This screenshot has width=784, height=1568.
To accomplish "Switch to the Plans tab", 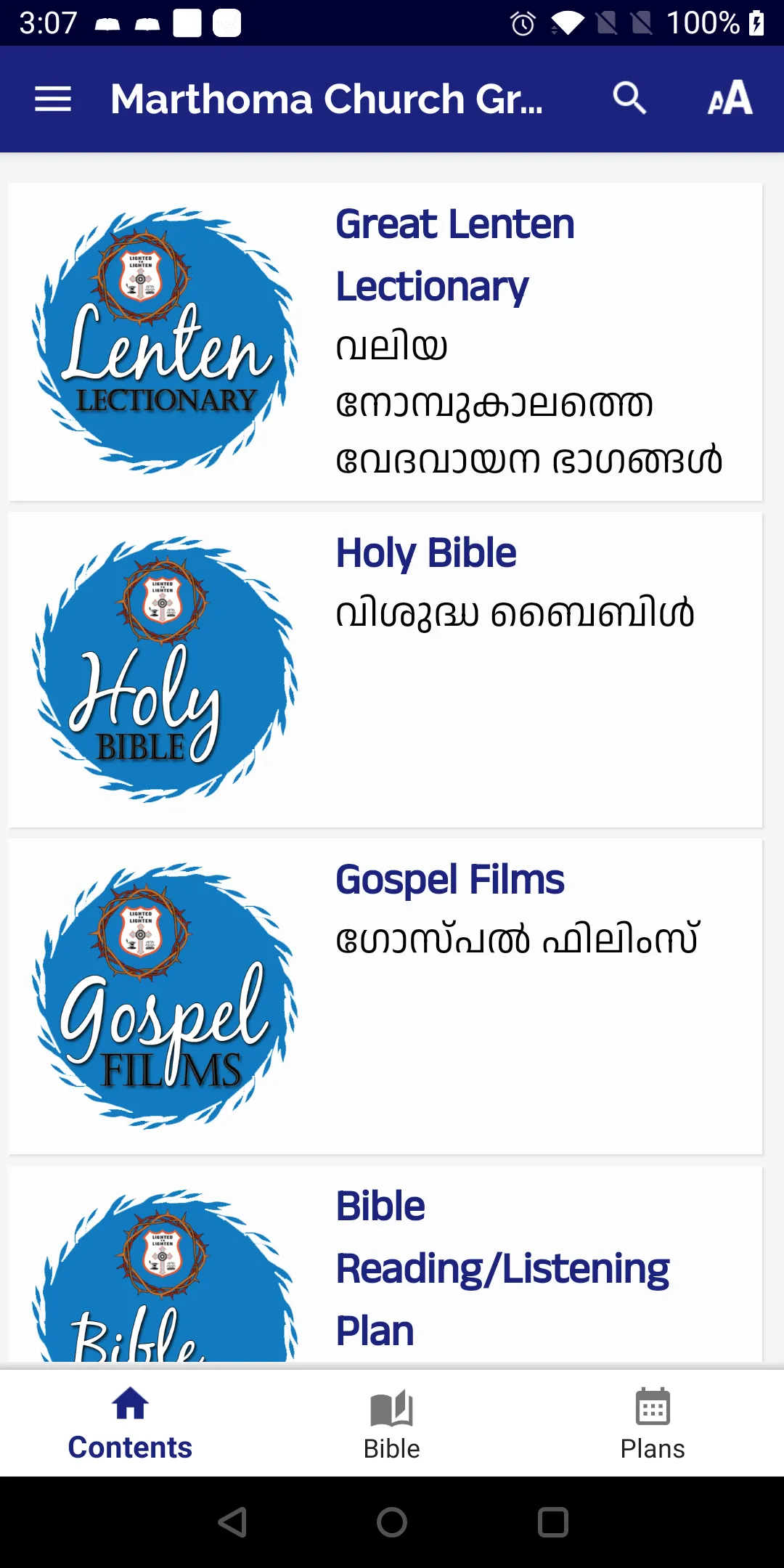I will pos(653,1423).
